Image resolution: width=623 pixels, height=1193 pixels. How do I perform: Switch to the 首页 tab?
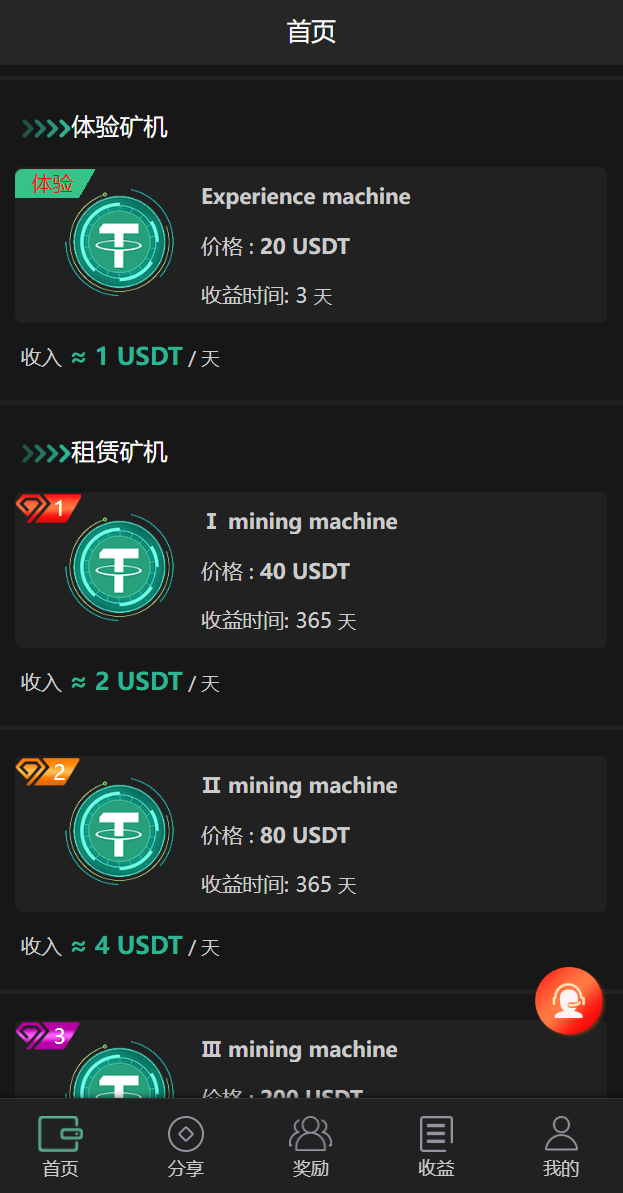pos(60,1147)
